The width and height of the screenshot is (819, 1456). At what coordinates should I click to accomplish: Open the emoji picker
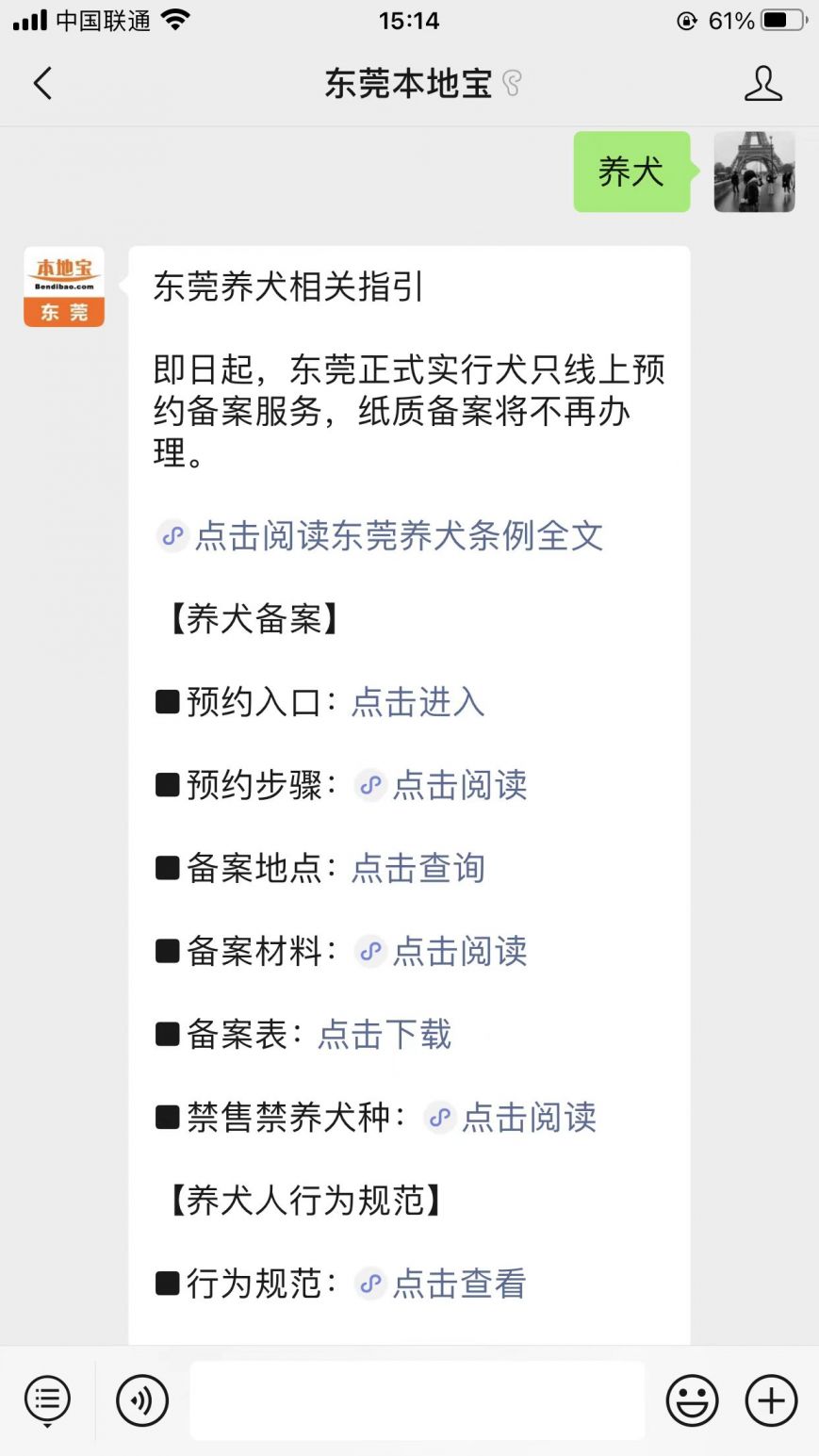692,1399
